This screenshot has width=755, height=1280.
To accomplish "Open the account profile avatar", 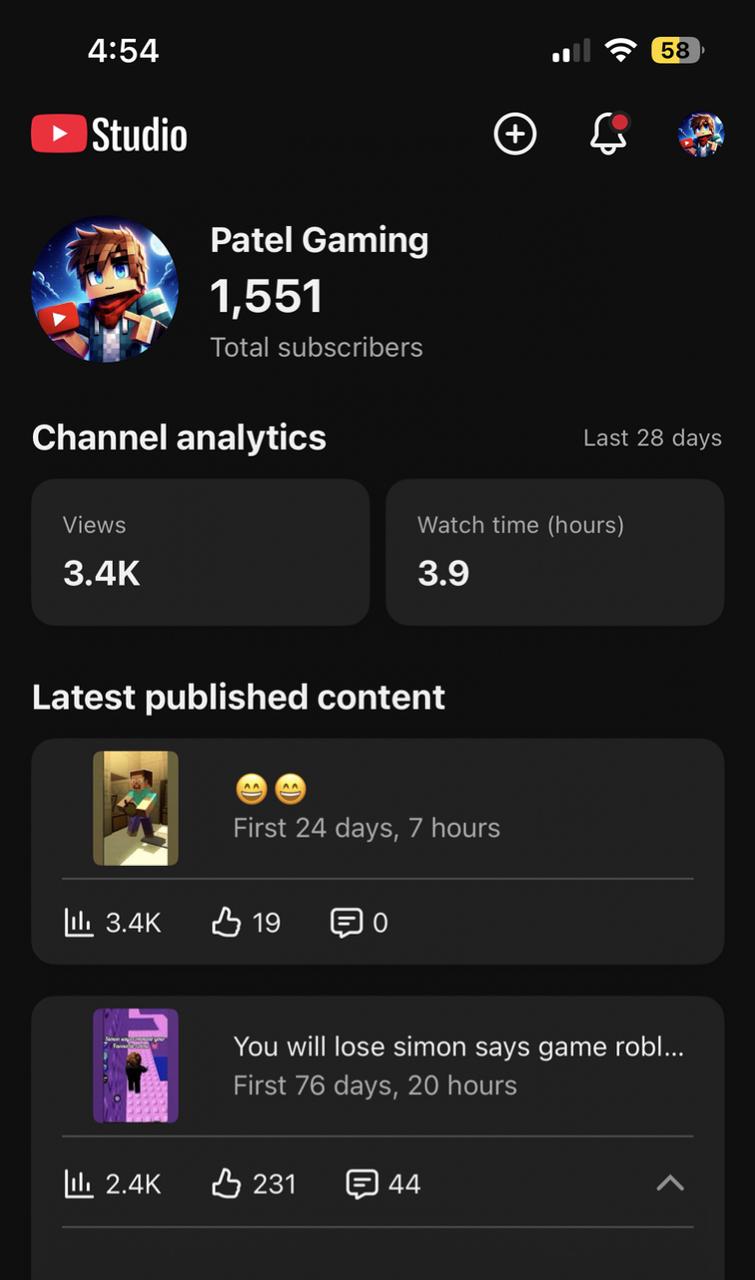I will pos(699,133).
